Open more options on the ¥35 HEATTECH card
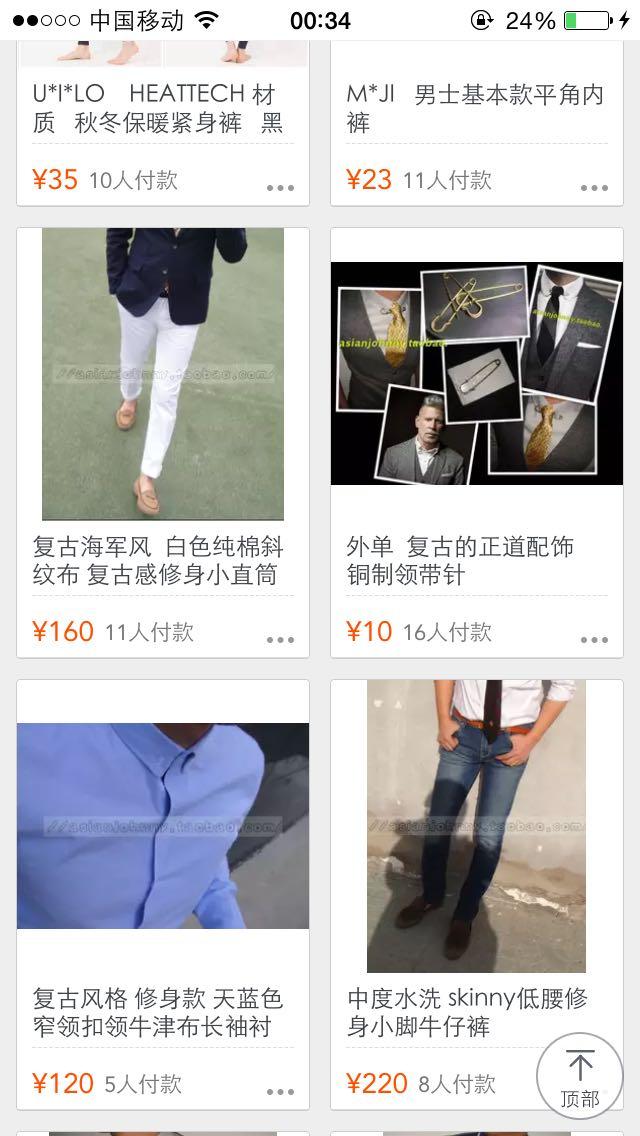 (280, 187)
